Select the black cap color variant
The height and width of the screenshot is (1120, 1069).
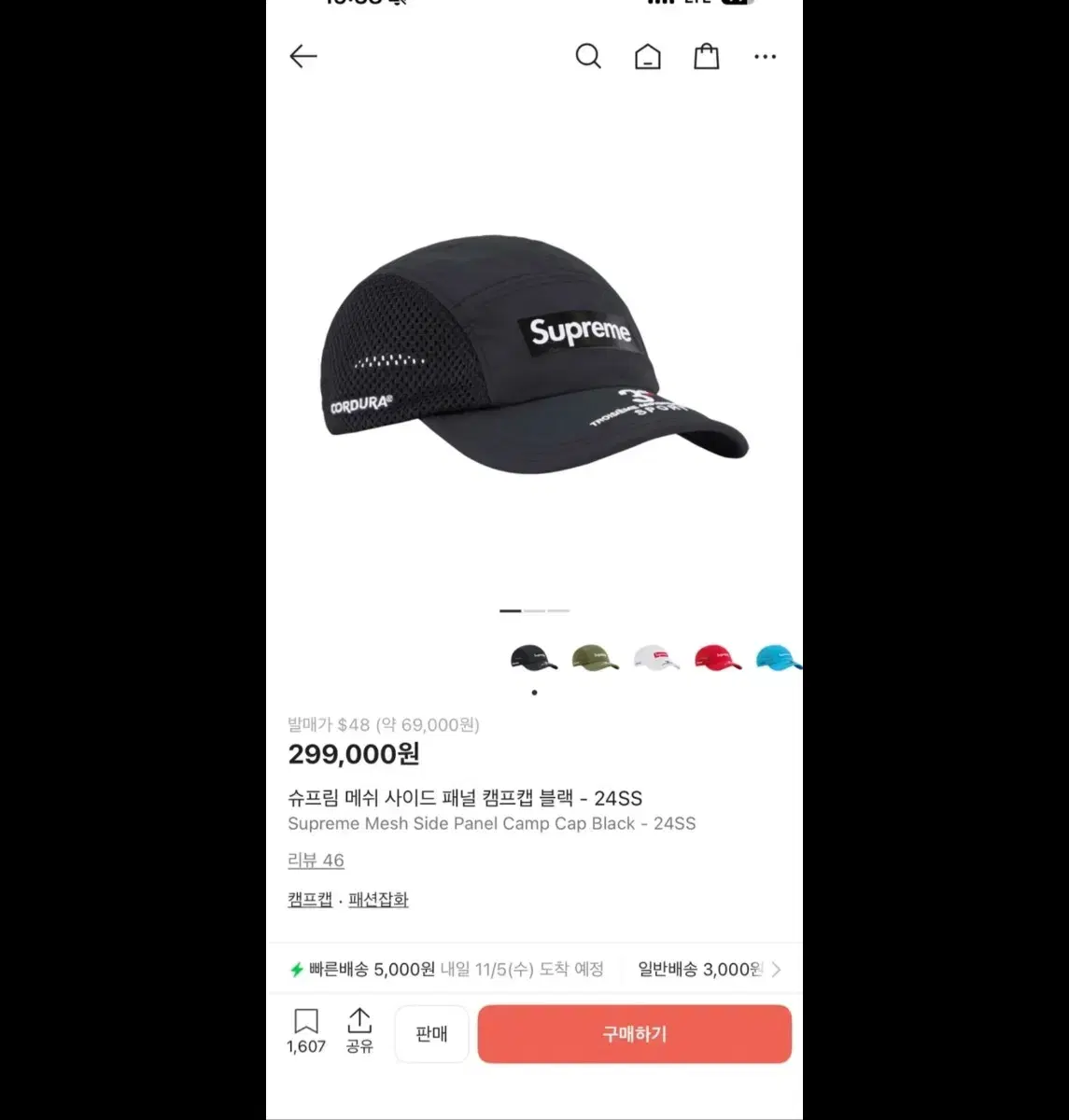534,656
